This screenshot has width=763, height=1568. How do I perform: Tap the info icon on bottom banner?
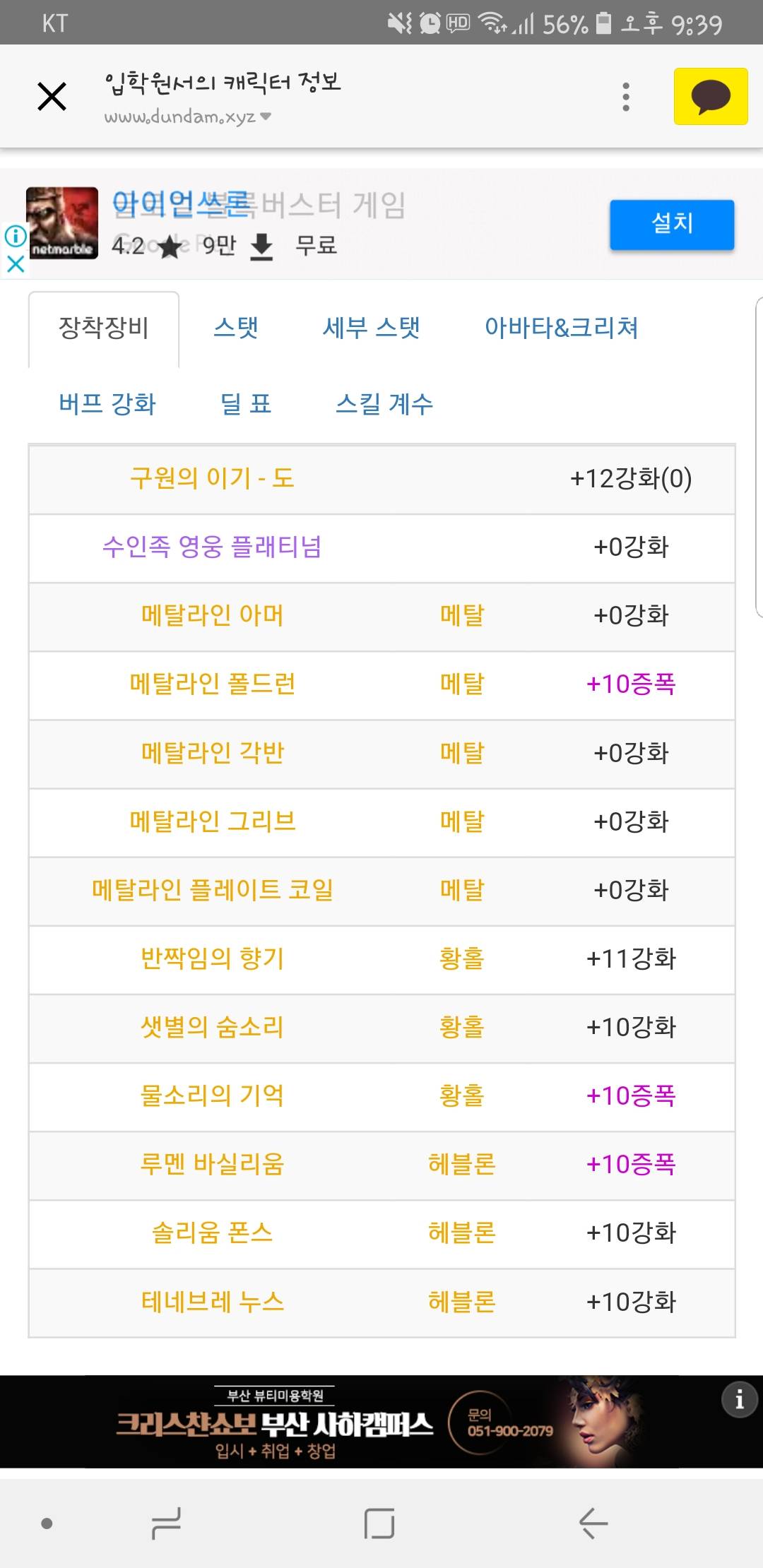pyautogui.click(x=739, y=1398)
